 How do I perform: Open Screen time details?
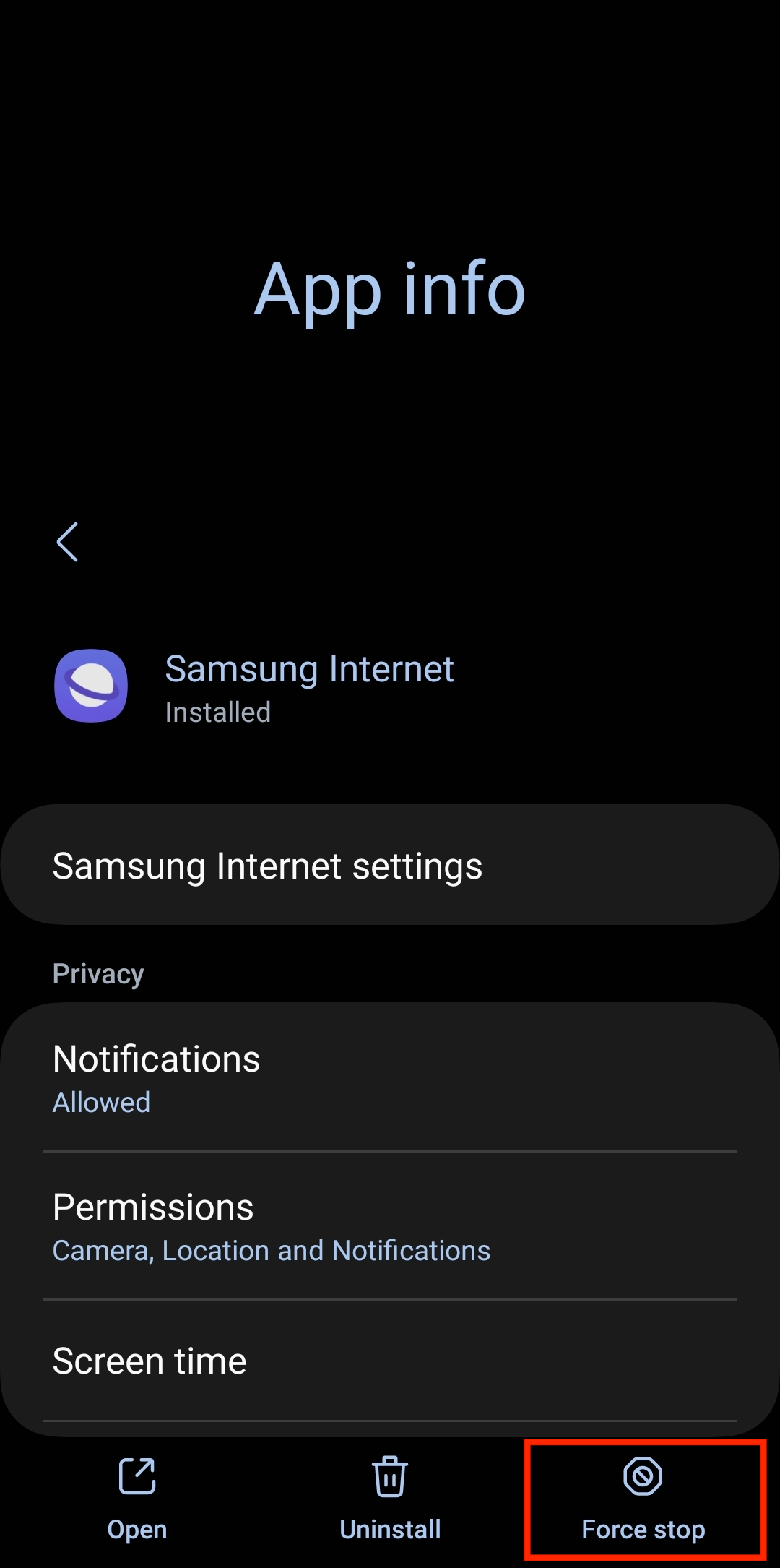click(390, 1361)
